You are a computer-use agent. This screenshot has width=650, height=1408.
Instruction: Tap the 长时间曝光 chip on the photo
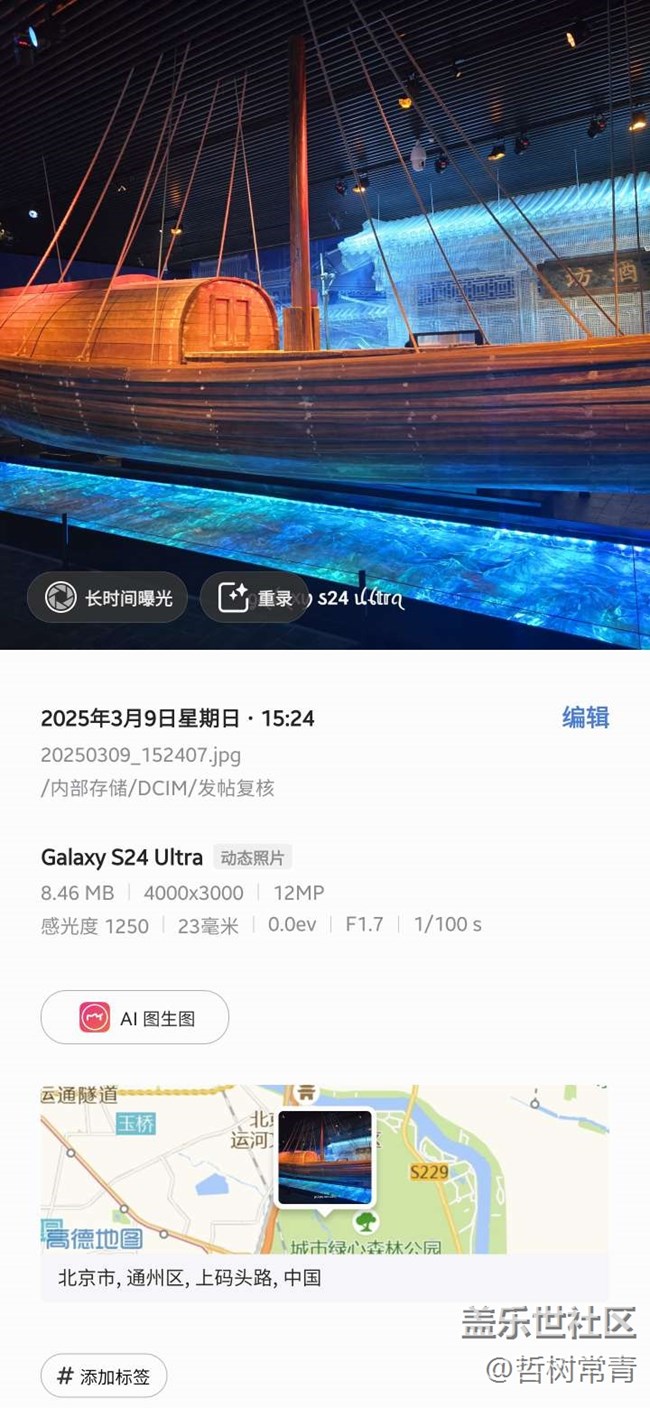(107, 598)
